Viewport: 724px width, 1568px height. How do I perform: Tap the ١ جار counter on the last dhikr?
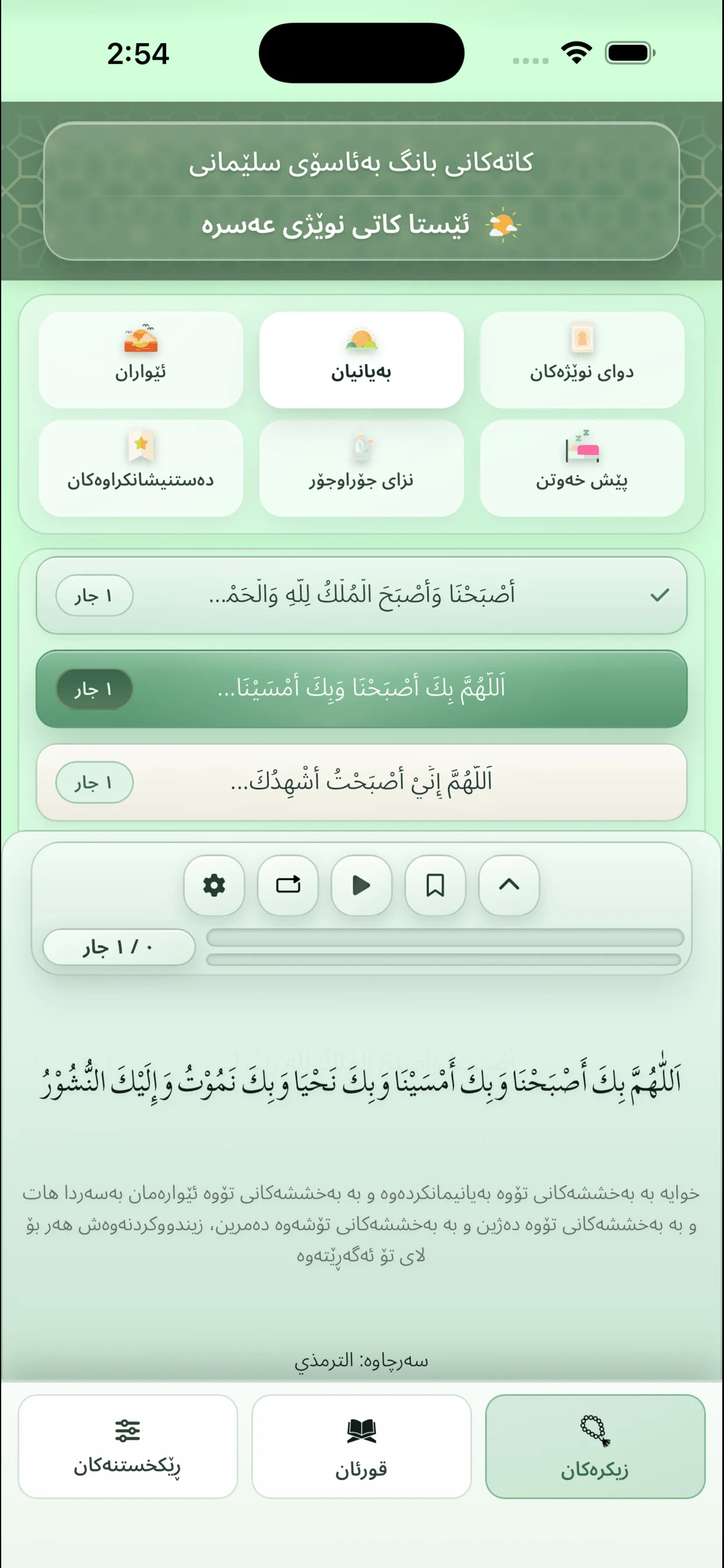94,784
